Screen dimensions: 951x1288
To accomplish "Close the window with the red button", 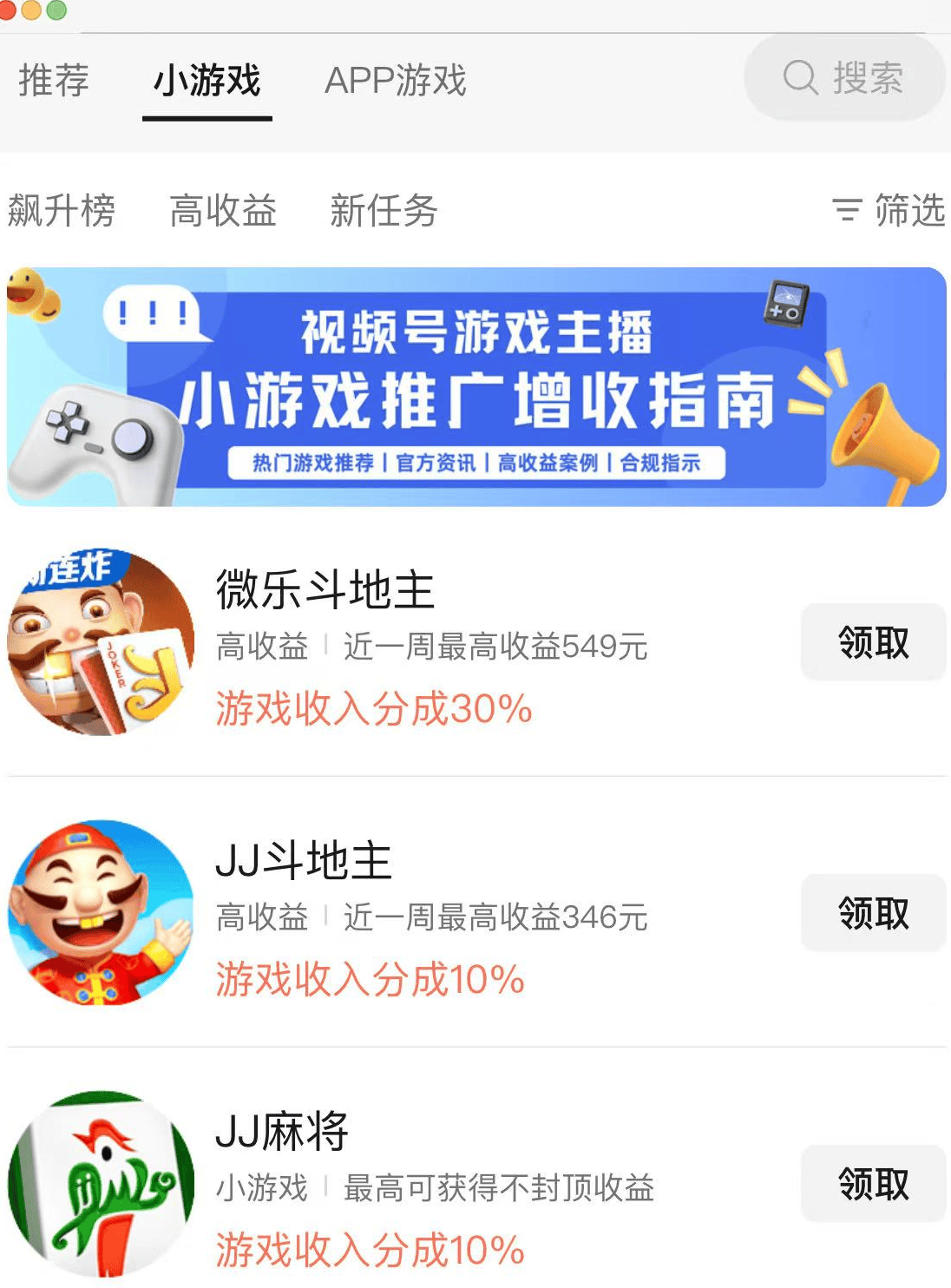I will (6, 10).
